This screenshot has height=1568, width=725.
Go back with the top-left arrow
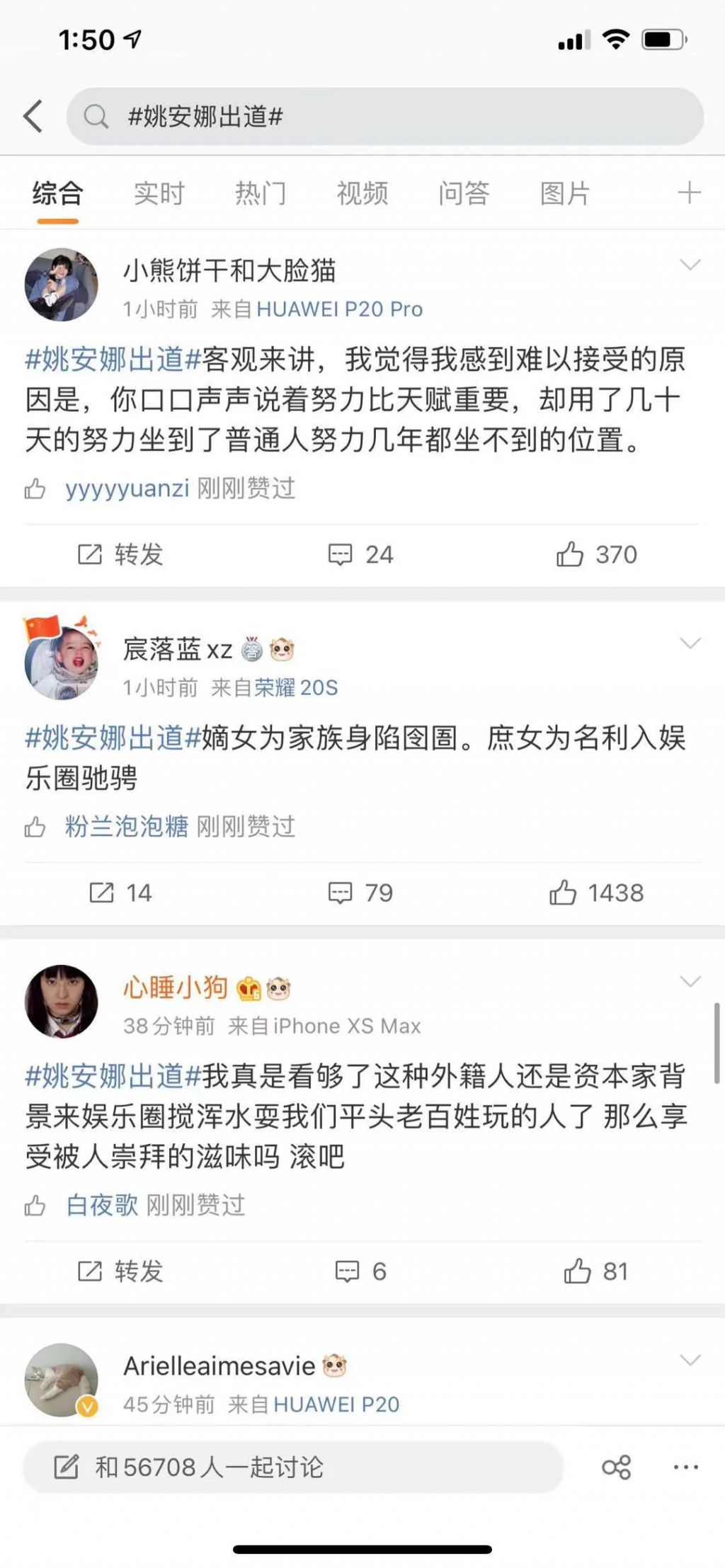click(x=33, y=116)
